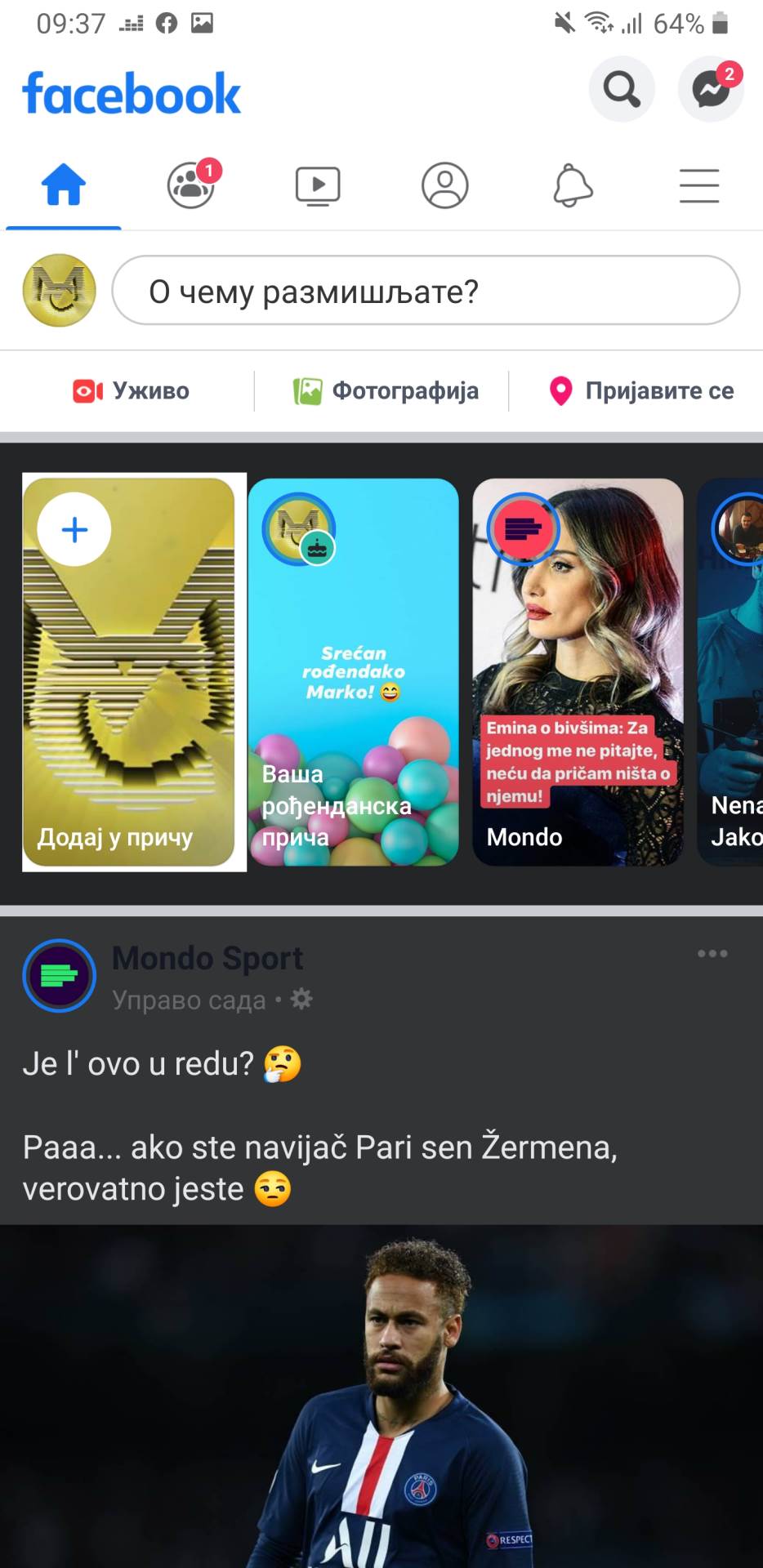Open the Nena Jako story
763x1568 pixels.
(731, 671)
